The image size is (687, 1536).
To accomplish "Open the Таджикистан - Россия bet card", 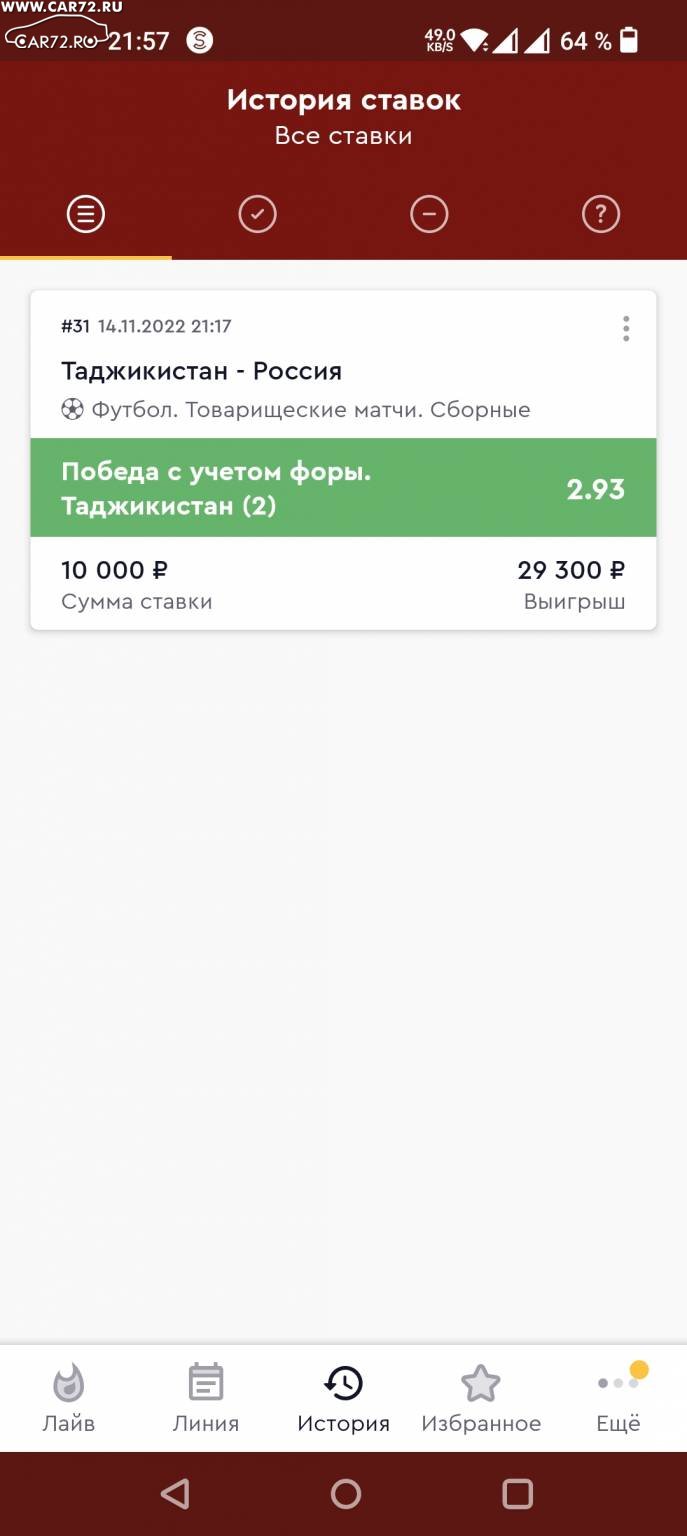I will (x=343, y=460).
